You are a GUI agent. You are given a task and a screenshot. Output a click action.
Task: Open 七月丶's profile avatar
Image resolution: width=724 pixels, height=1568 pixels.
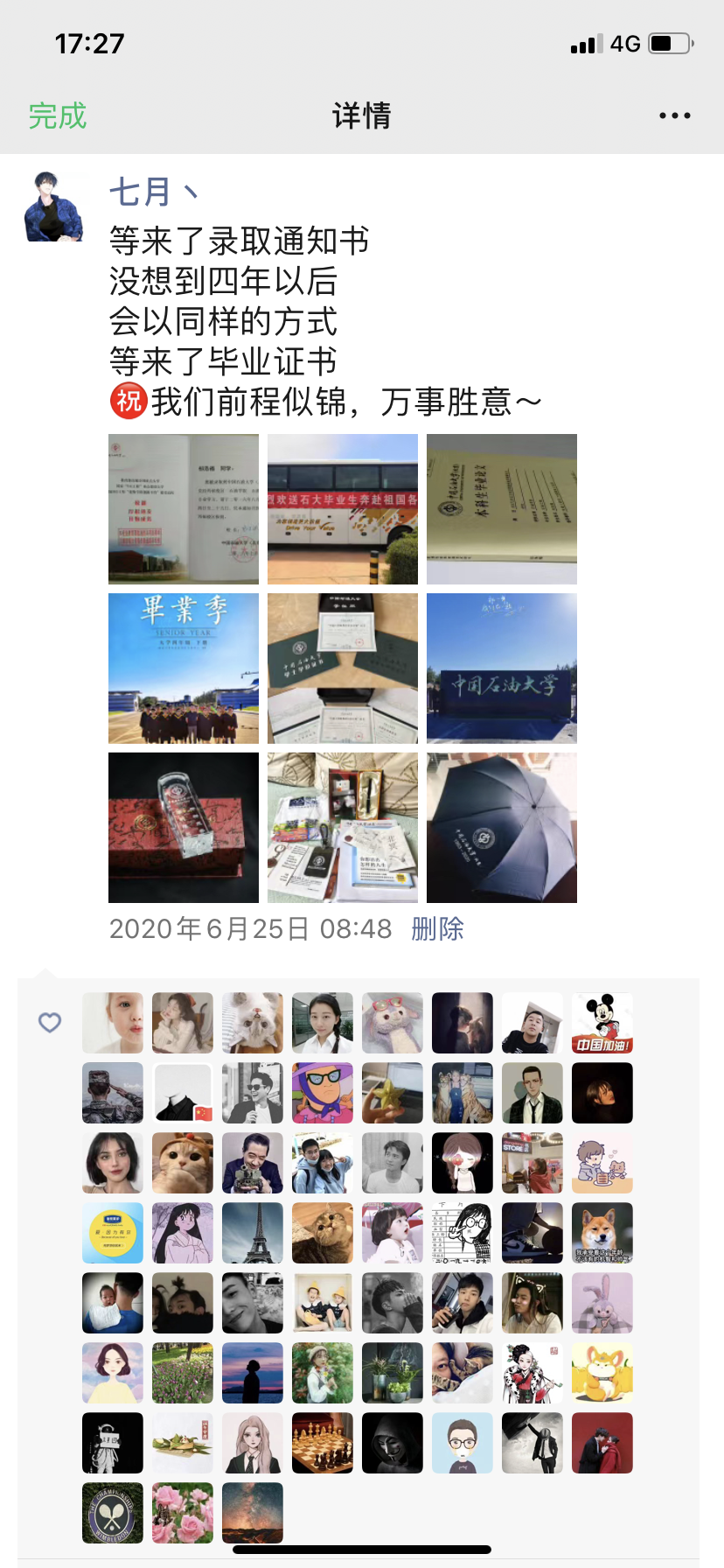(54, 206)
